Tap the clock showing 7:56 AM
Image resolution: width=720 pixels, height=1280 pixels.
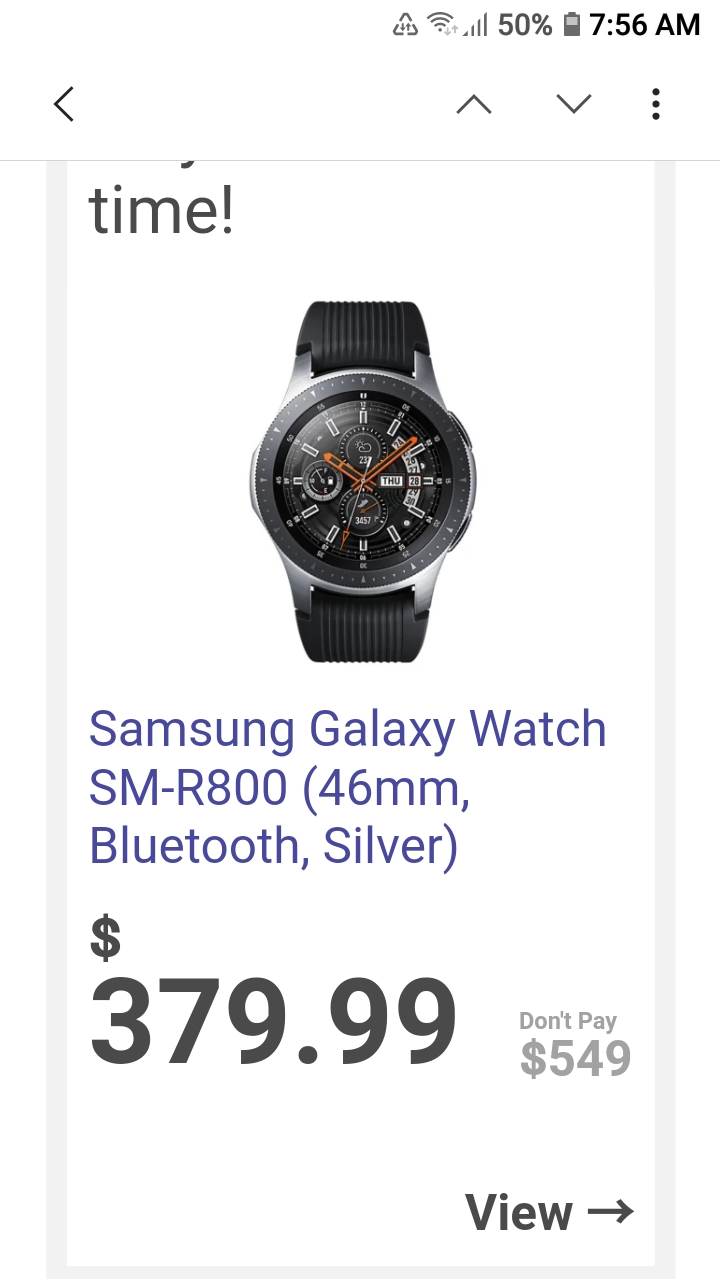[x=645, y=25]
